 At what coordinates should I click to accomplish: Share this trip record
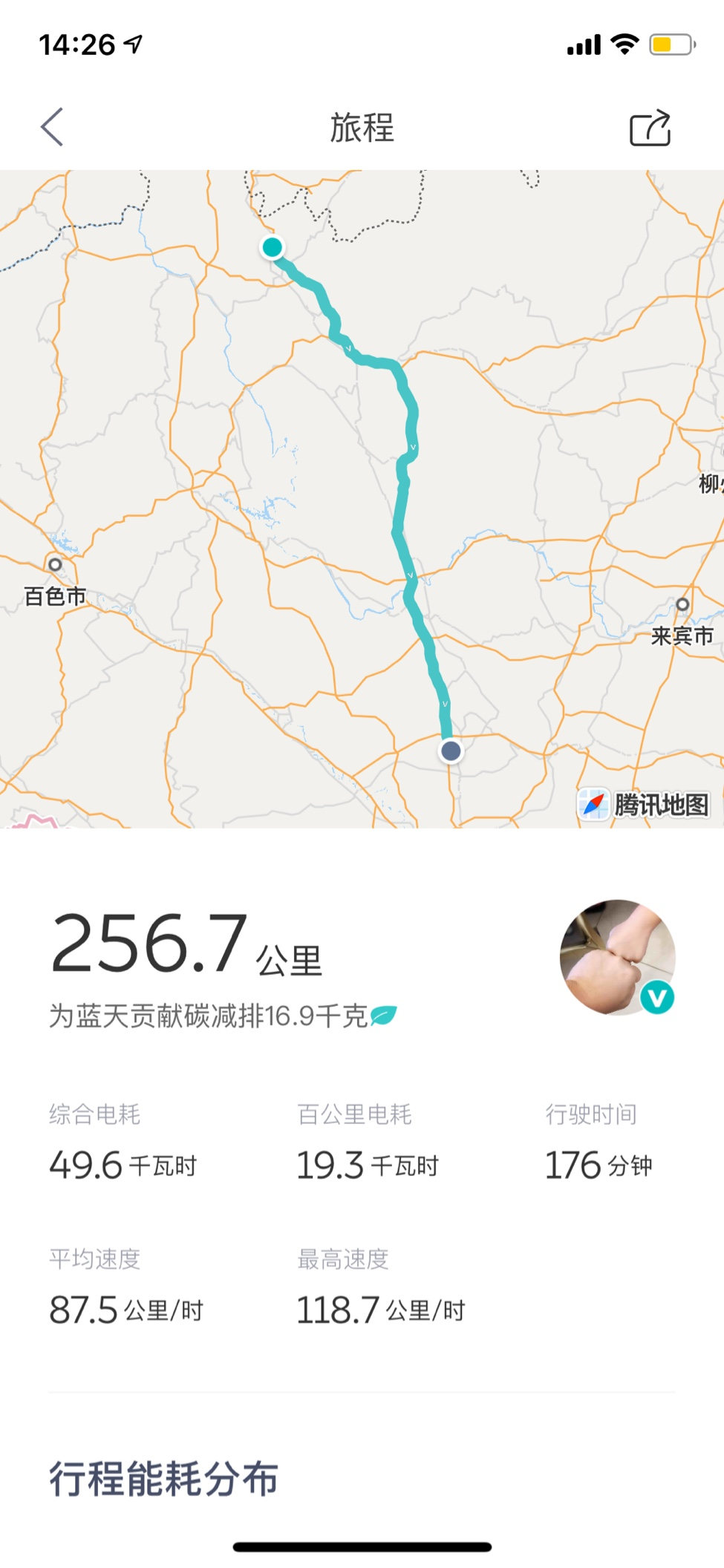(x=650, y=128)
